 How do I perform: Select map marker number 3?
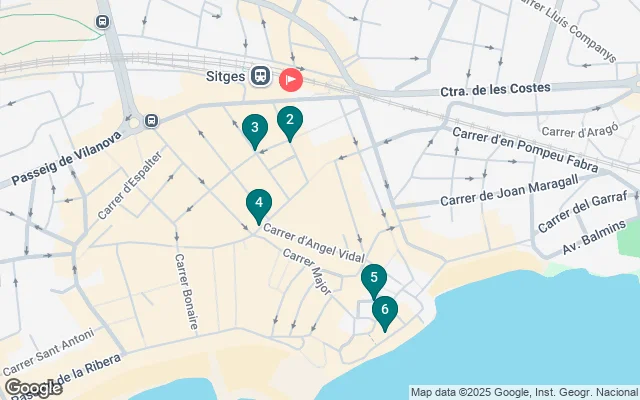[x=255, y=129]
